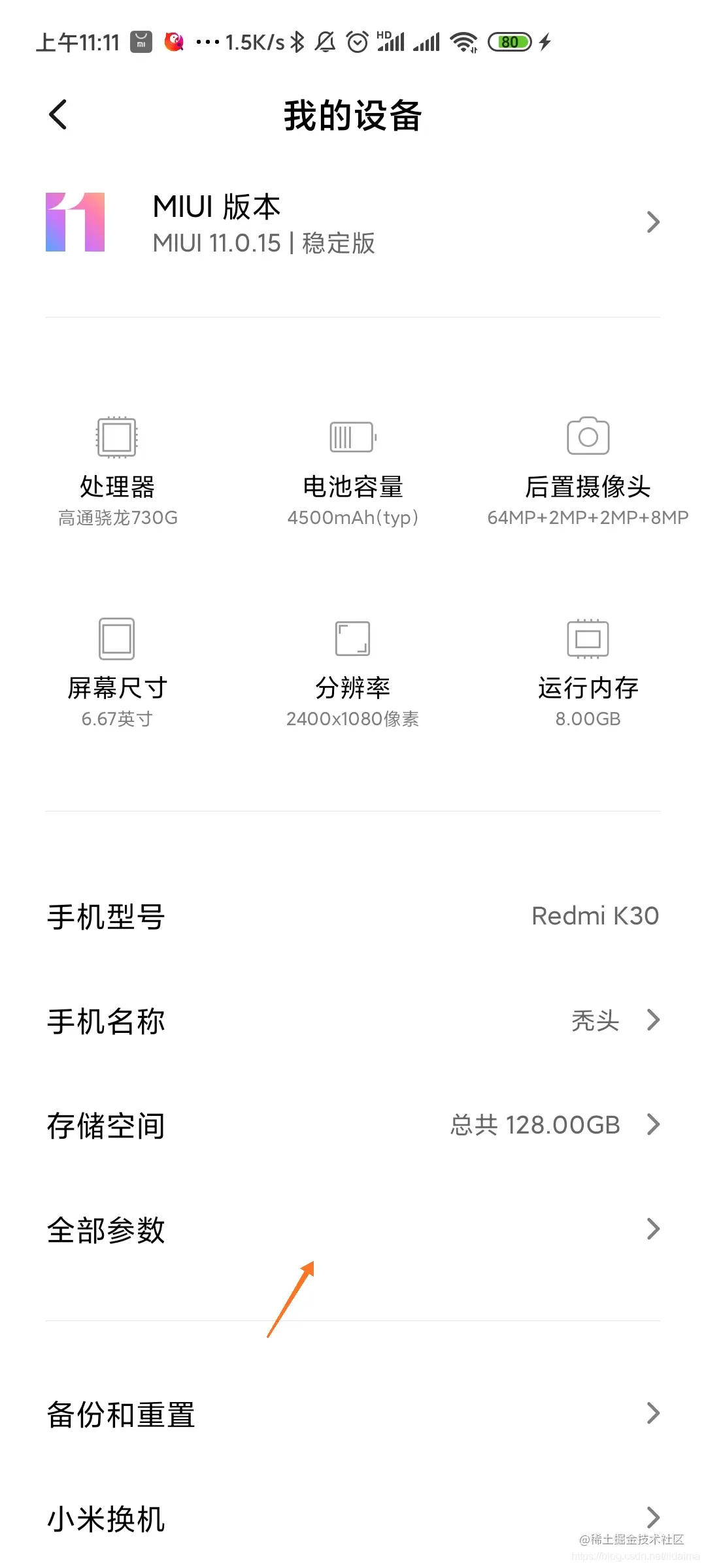Image resolution: width=706 pixels, height=1568 pixels.
Task: Open 全部参数 via its chevron
Action: (654, 1228)
